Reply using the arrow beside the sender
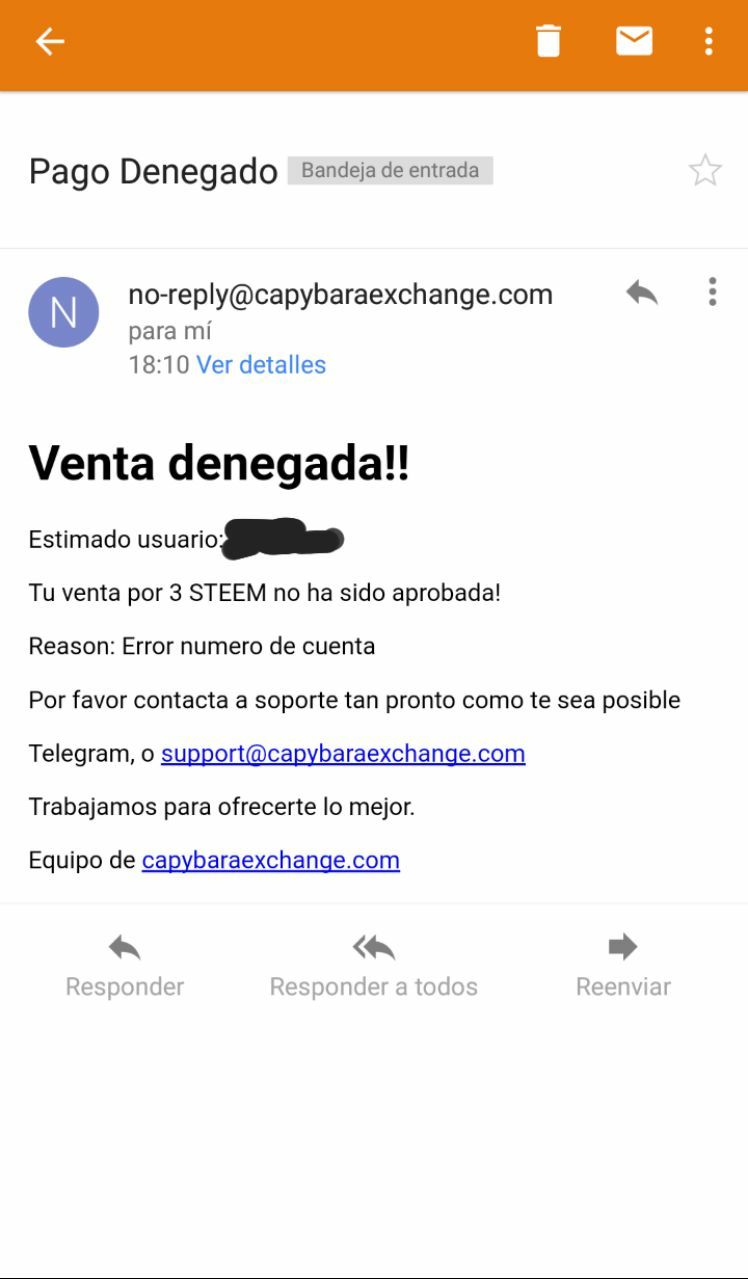This screenshot has height=1279, width=748. (642, 292)
